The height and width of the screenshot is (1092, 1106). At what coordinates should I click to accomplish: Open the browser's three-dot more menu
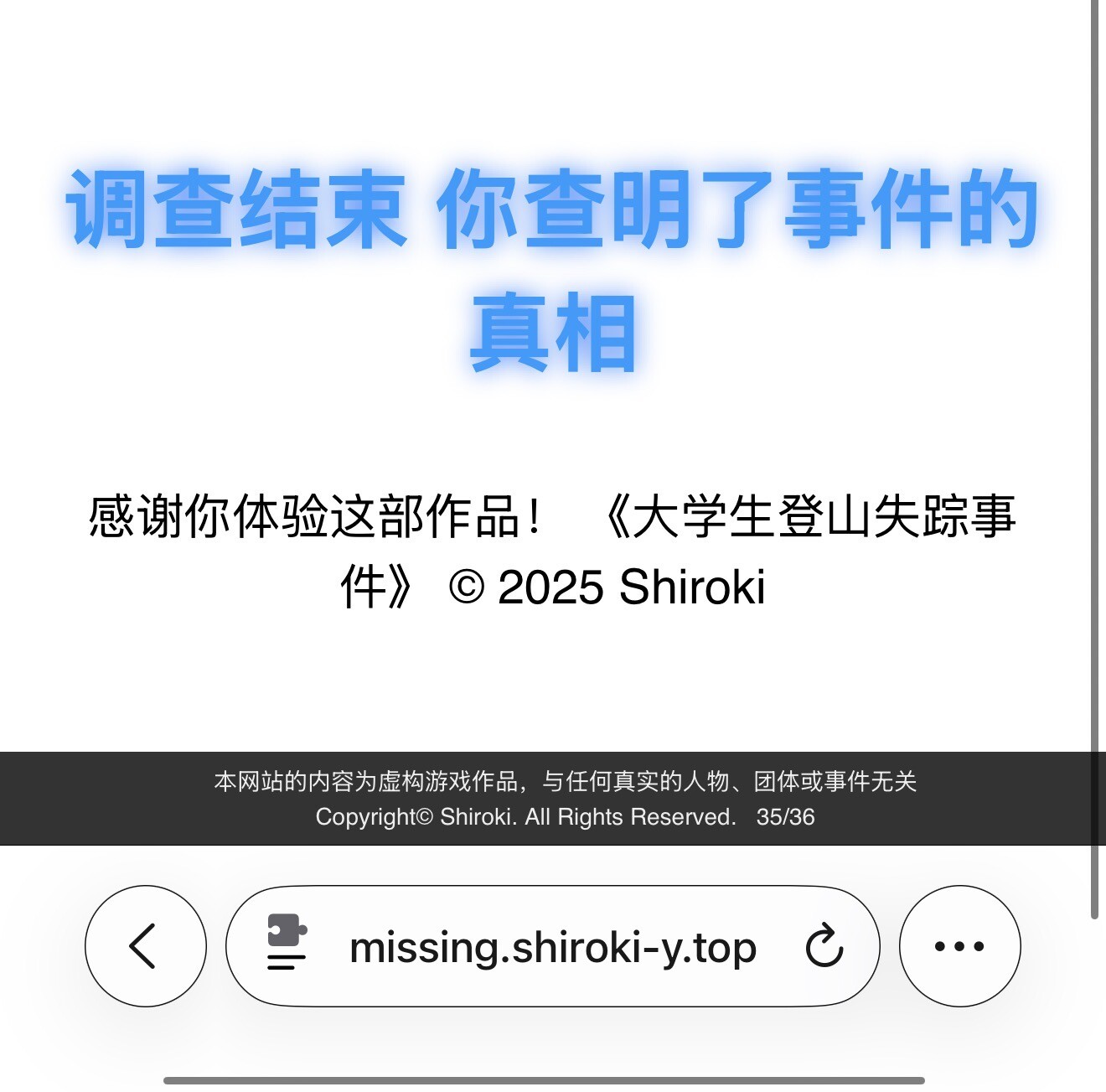click(x=959, y=946)
